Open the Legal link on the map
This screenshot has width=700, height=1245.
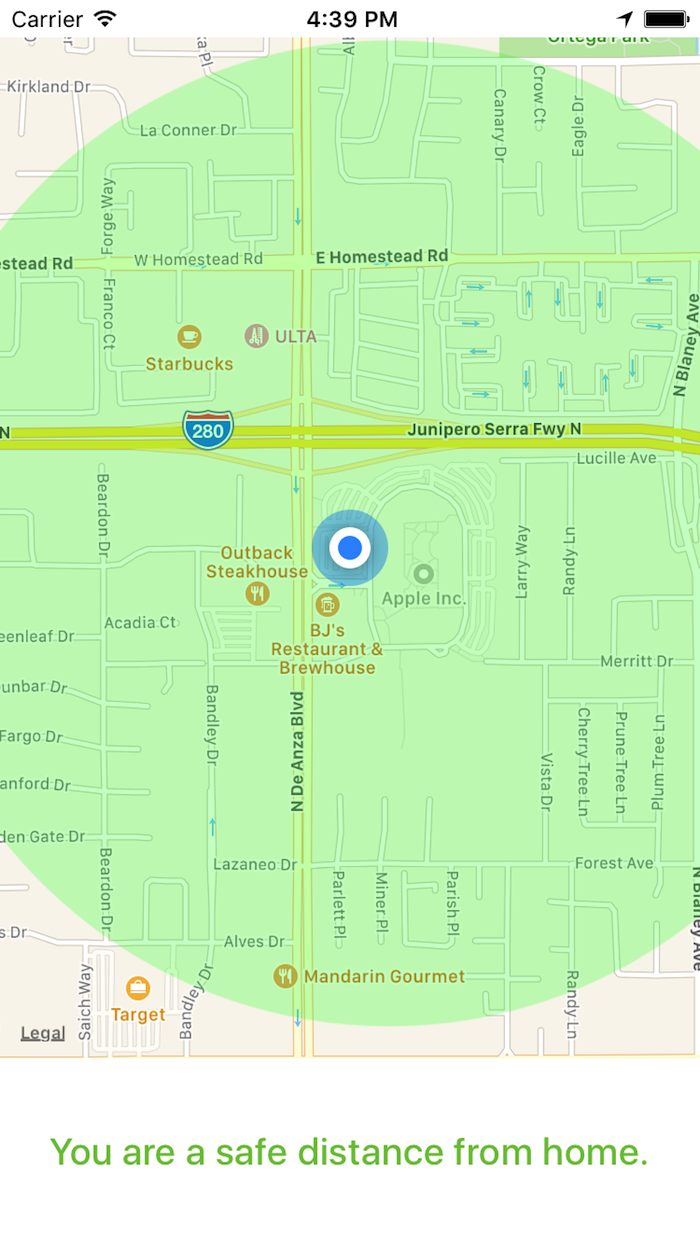tap(43, 1033)
